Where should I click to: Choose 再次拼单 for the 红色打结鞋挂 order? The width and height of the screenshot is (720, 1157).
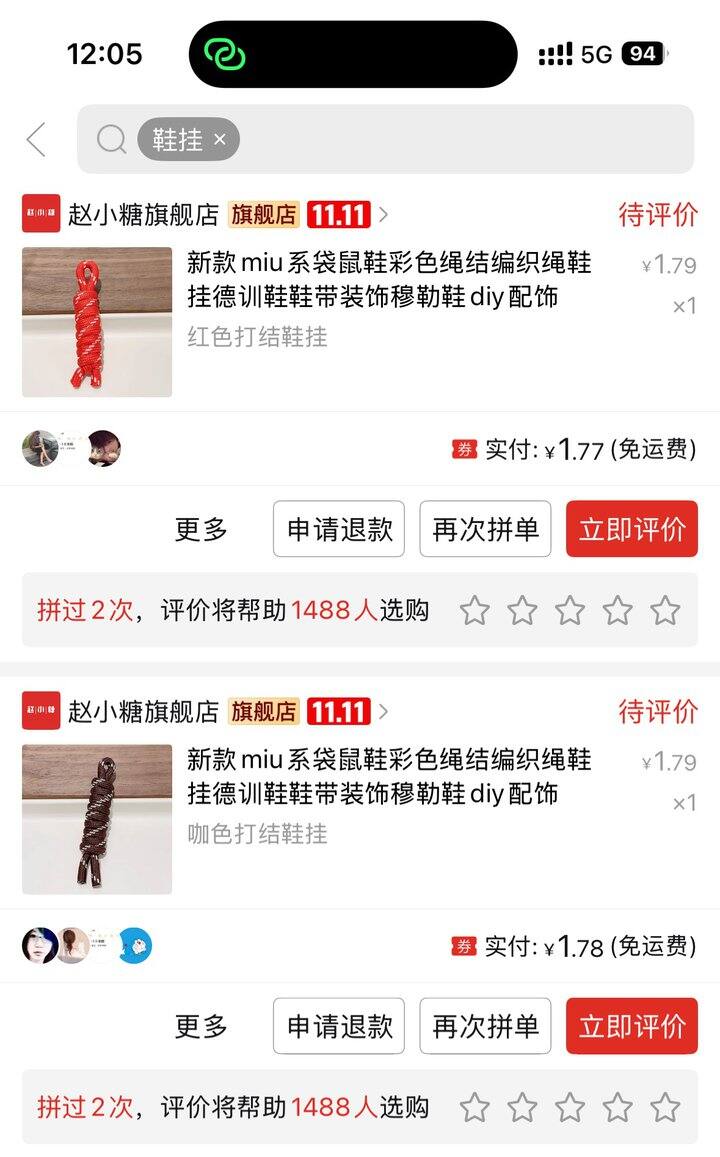click(485, 529)
